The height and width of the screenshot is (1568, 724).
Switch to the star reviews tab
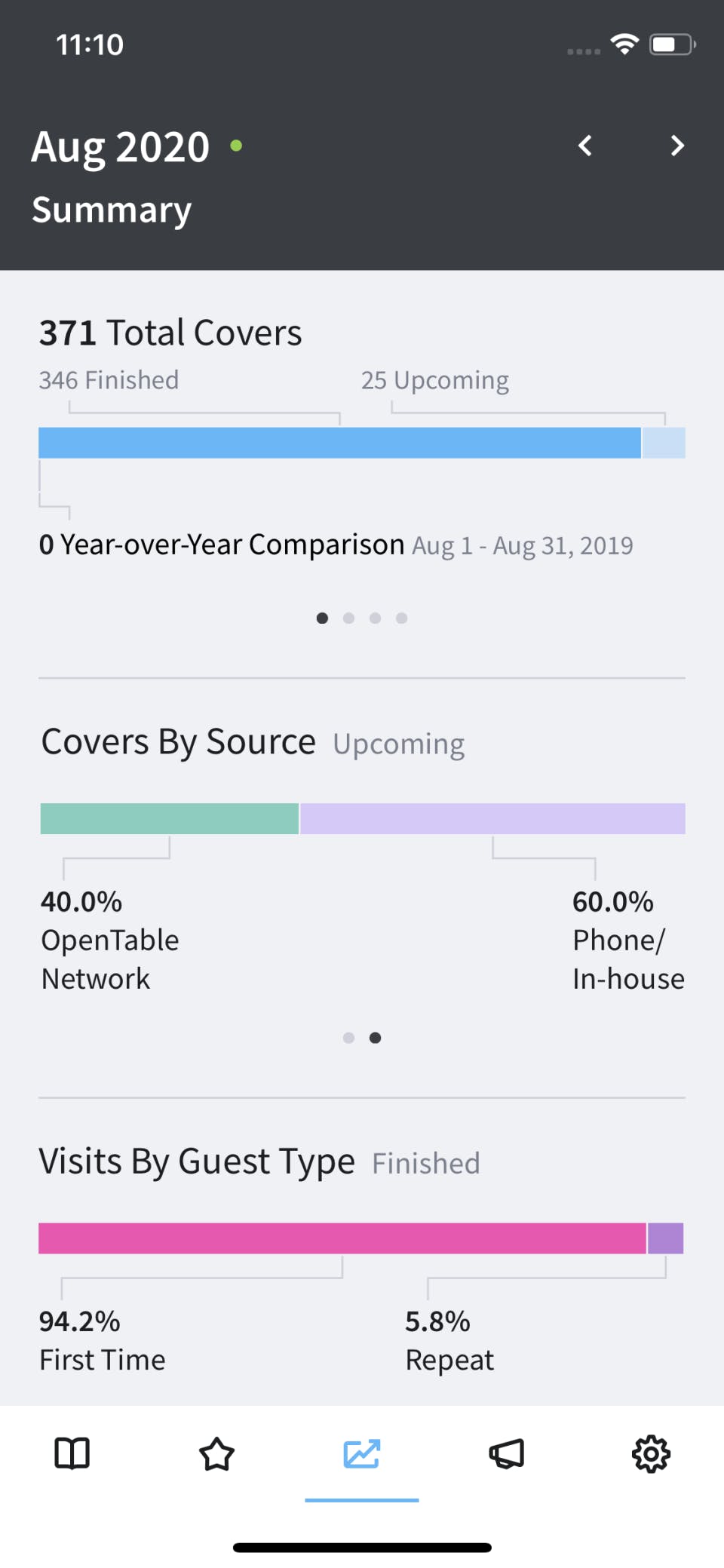[x=216, y=1453]
